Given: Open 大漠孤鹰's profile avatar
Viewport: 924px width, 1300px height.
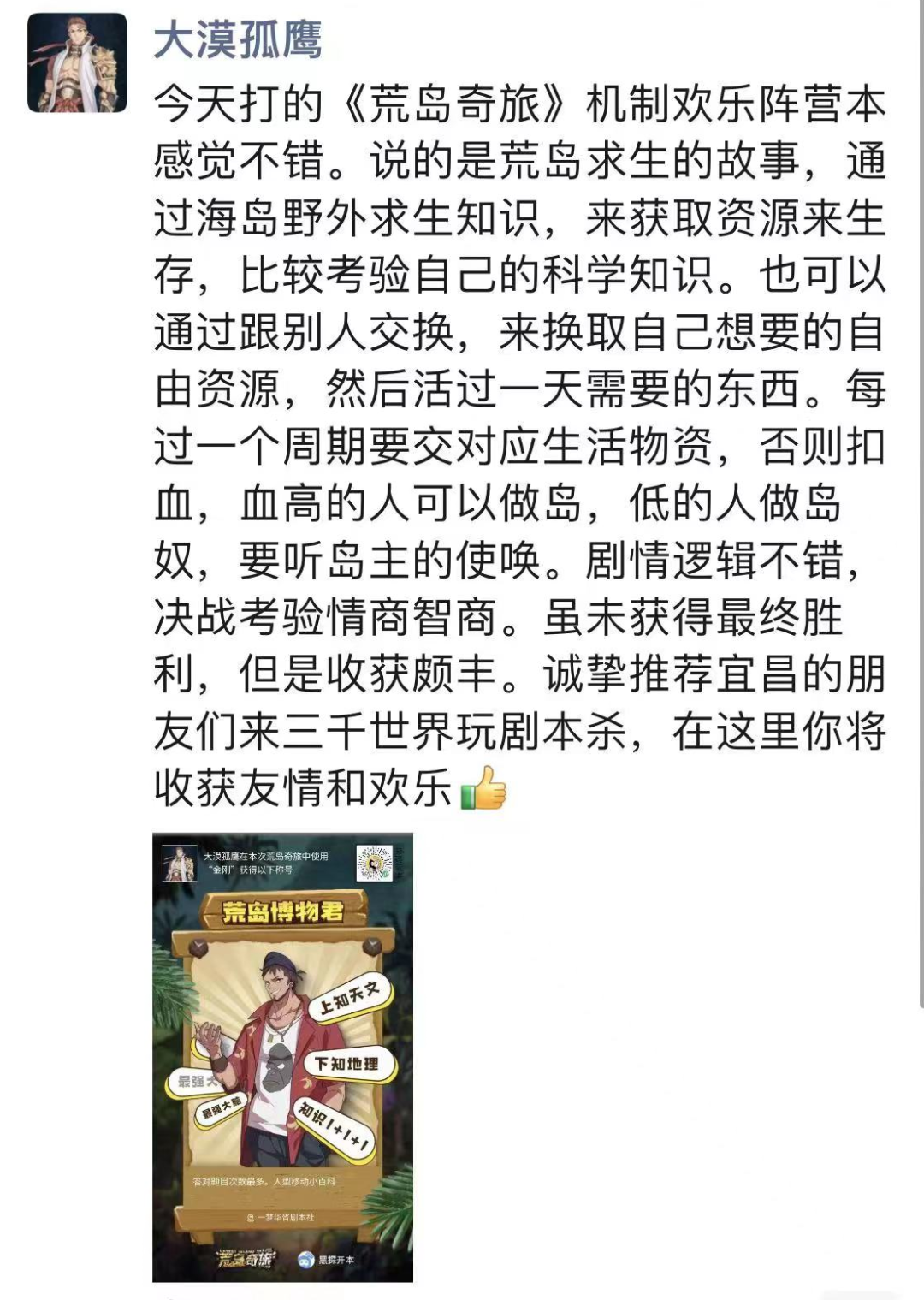Looking at the screenshot, I should point(77,63).
